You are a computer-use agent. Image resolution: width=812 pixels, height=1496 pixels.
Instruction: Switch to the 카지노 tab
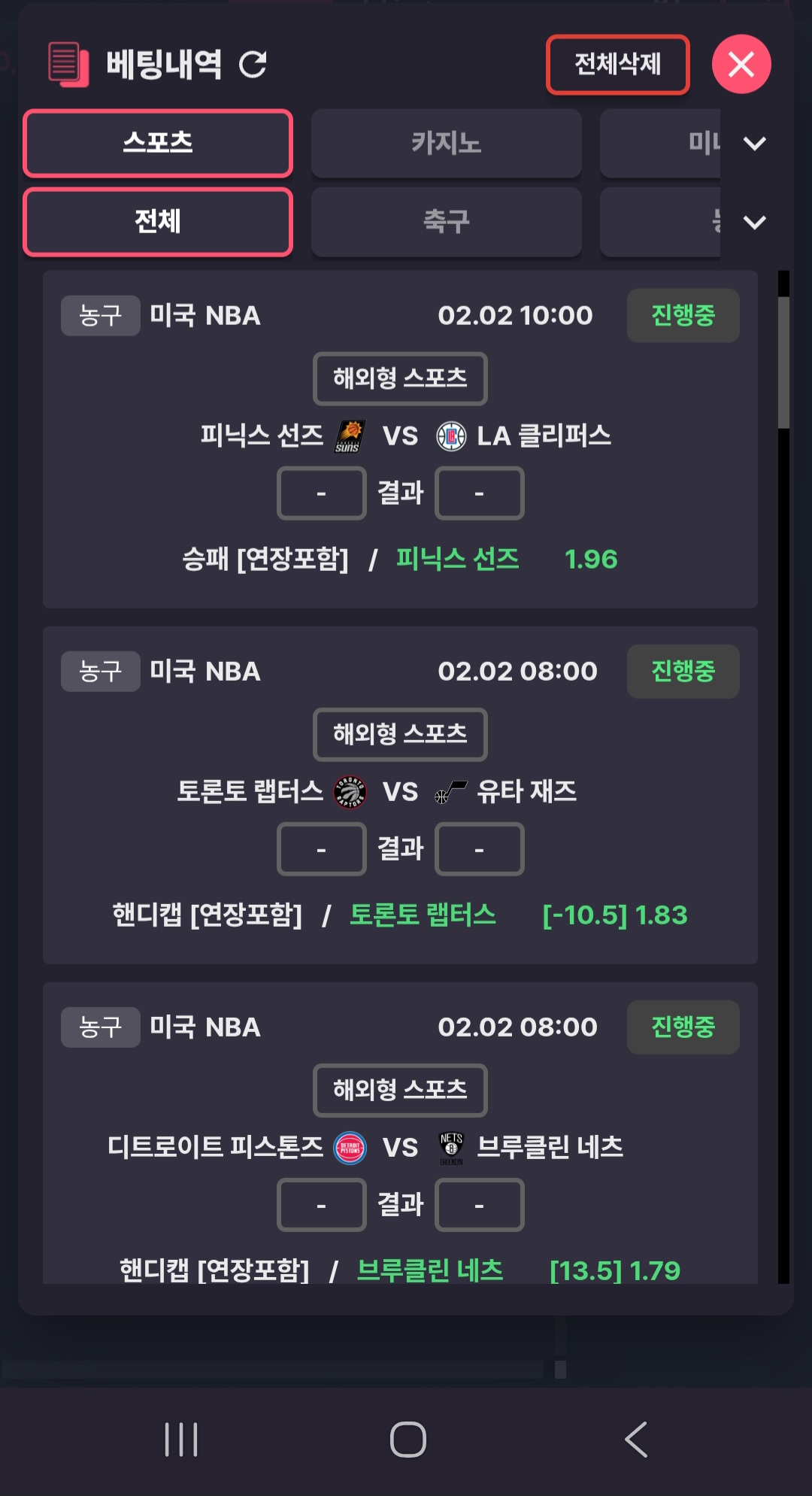coord(446,143)
